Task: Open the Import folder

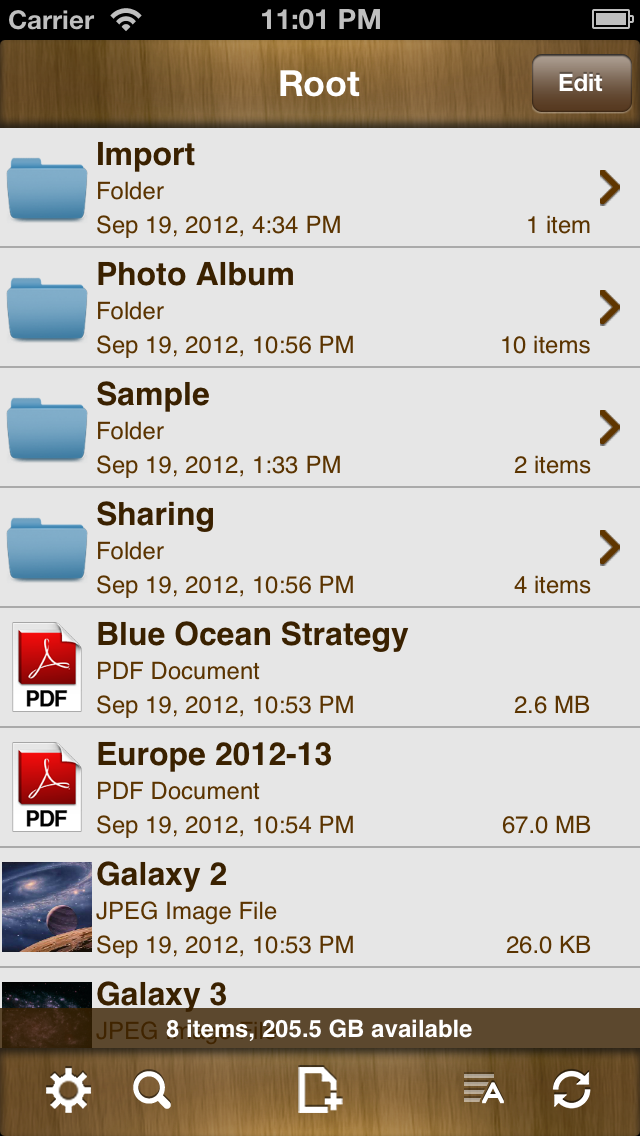Action: pyautogui.click(x=320, y=188)
